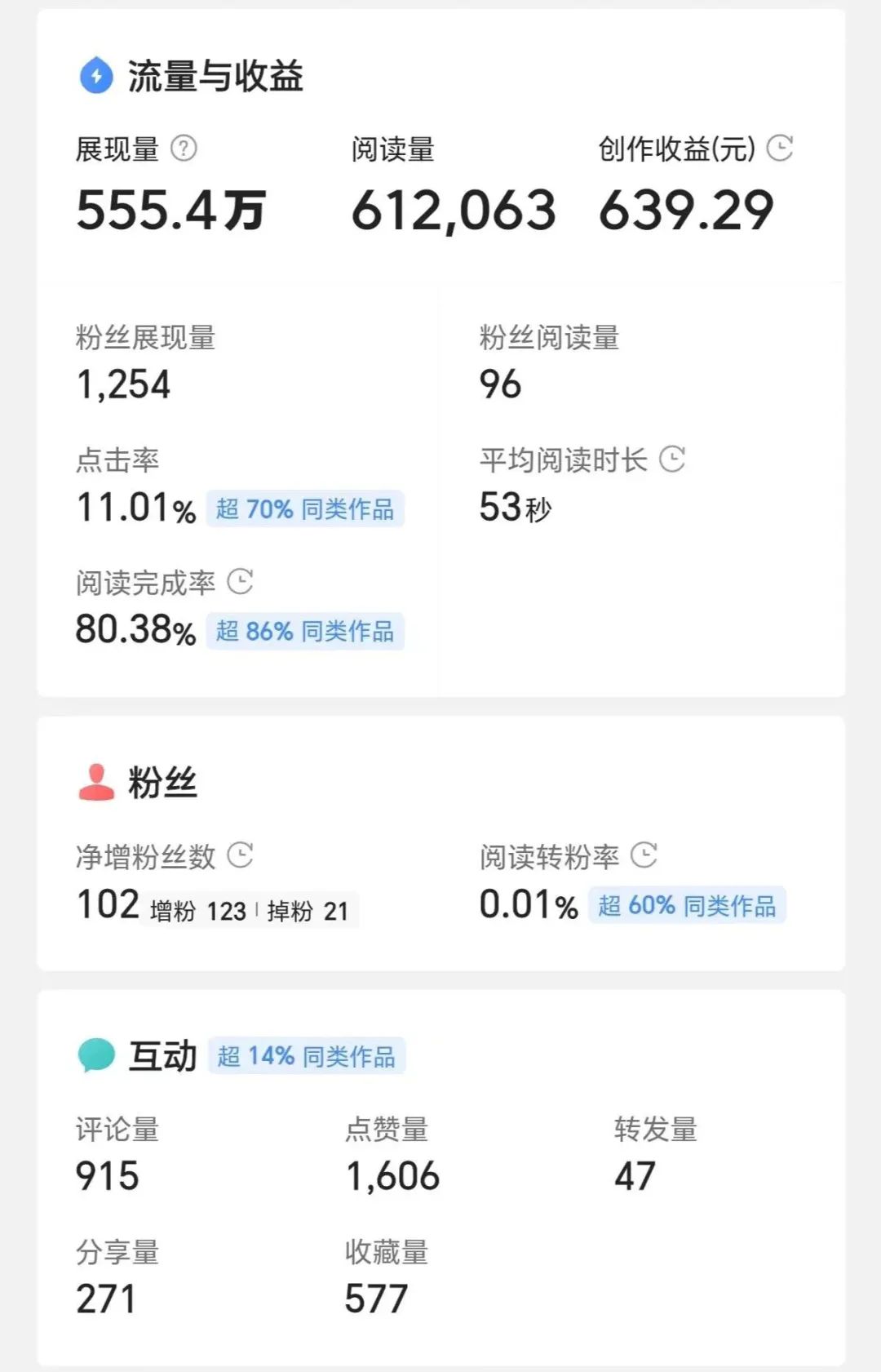The width and height of the screenshot is (881, 1372).
Task: Click the clock icon next to 平均阅读时长
Action: pos(673,460)
